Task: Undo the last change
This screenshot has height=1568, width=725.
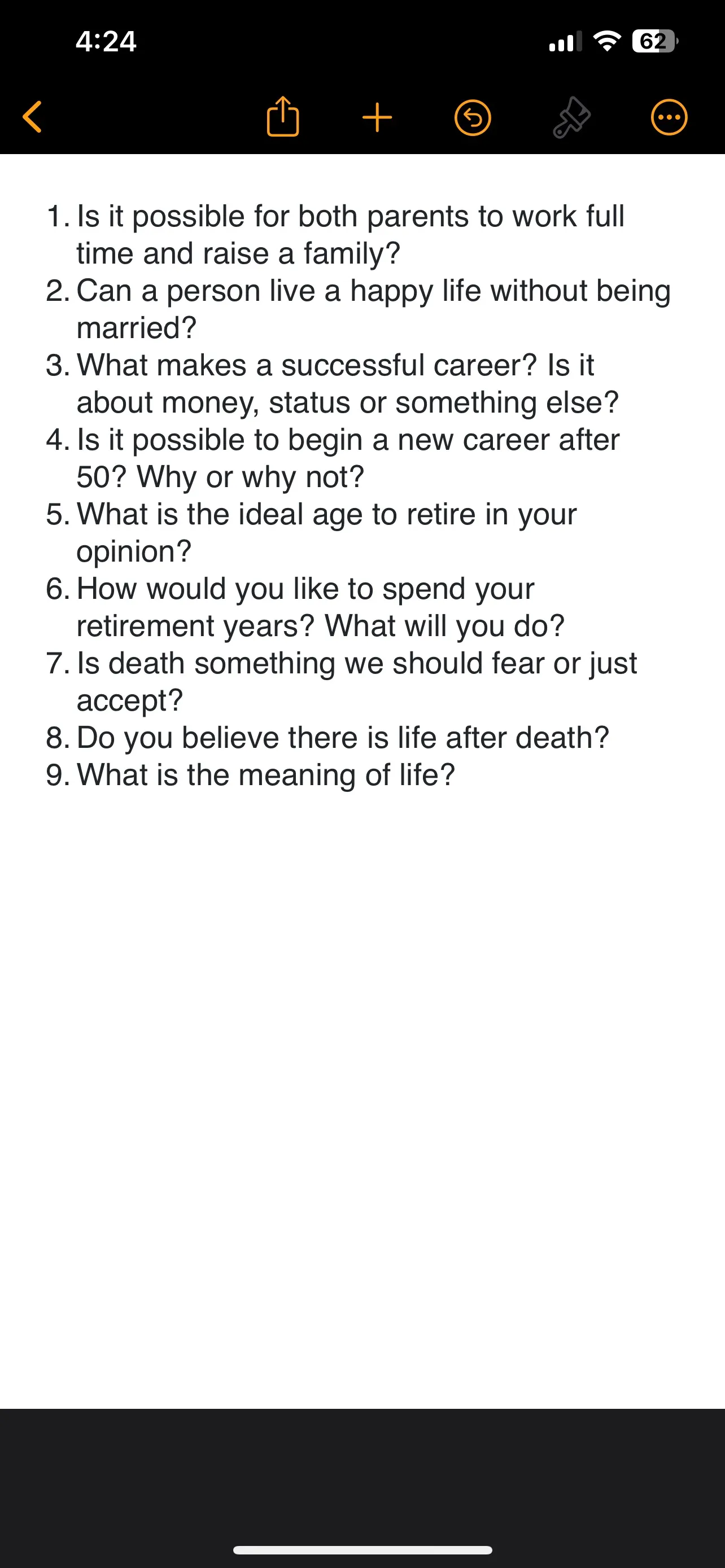Action: pyautogui.click(x=473, y=117)
